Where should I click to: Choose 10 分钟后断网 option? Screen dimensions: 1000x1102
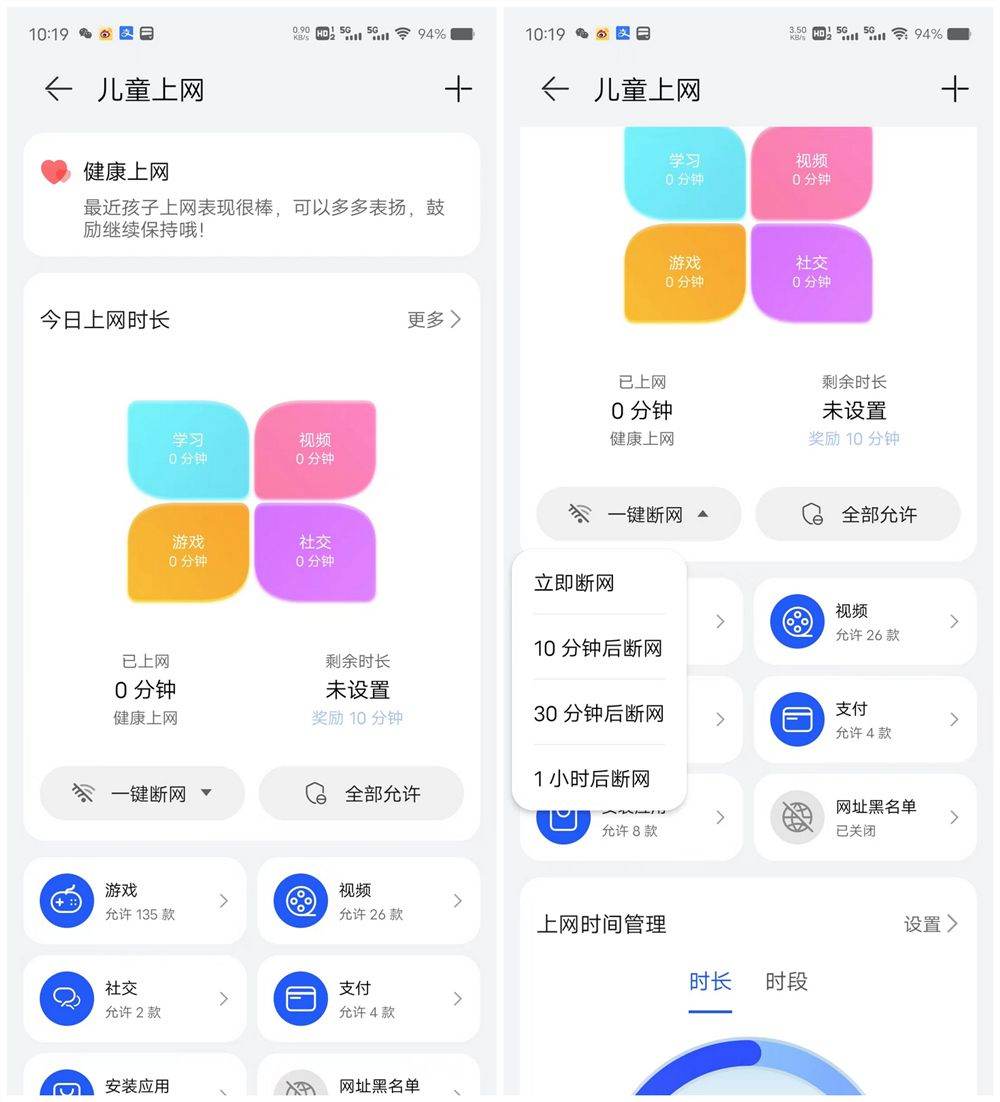pos(598,648)
